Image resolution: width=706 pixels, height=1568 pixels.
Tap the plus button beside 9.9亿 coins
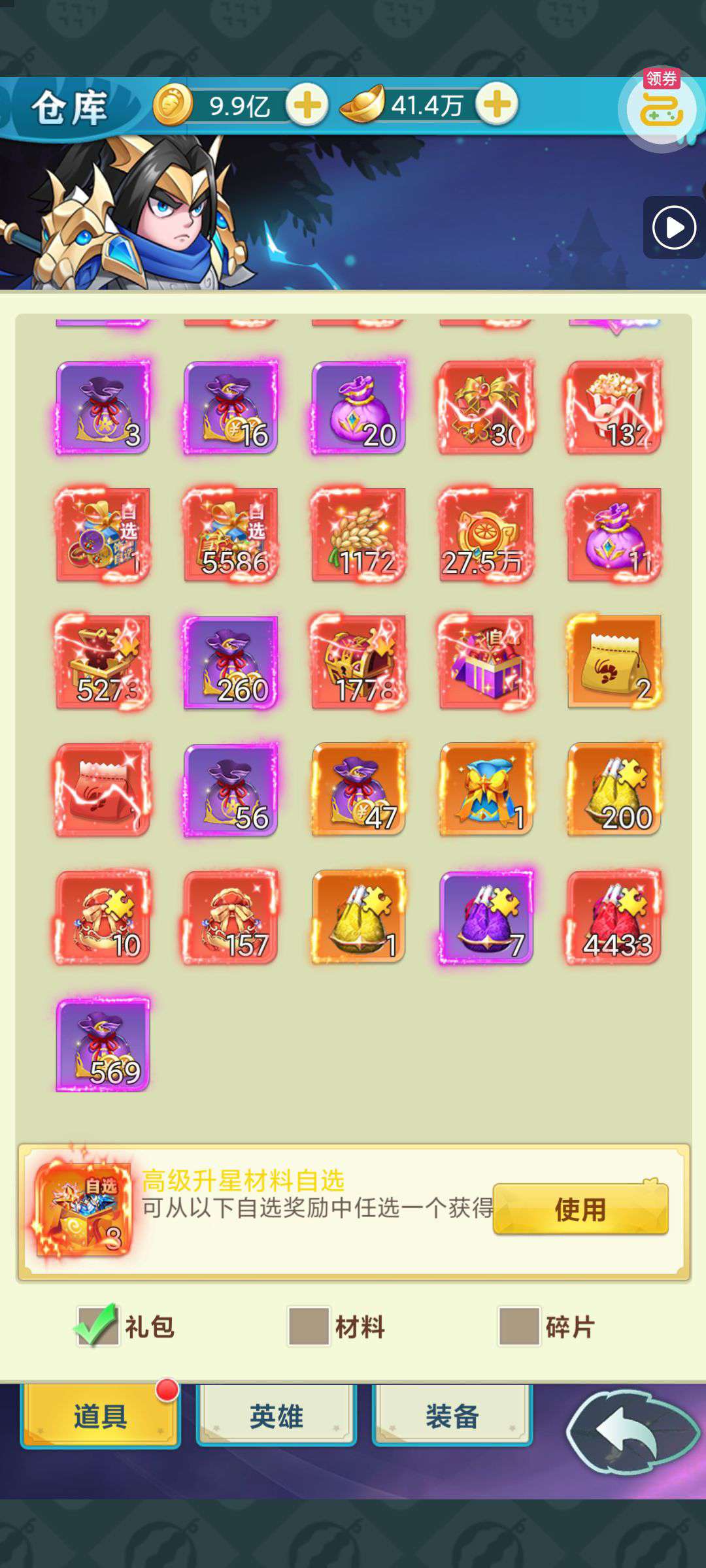307,105
